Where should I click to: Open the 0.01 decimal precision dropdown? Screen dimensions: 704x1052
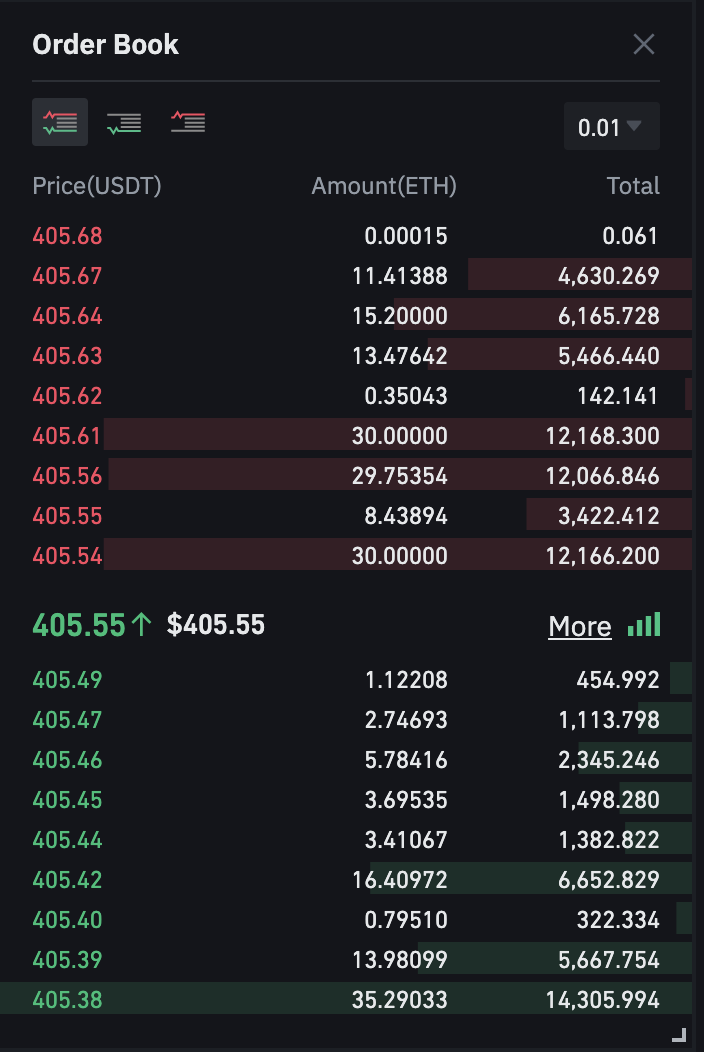coord(611,126)
